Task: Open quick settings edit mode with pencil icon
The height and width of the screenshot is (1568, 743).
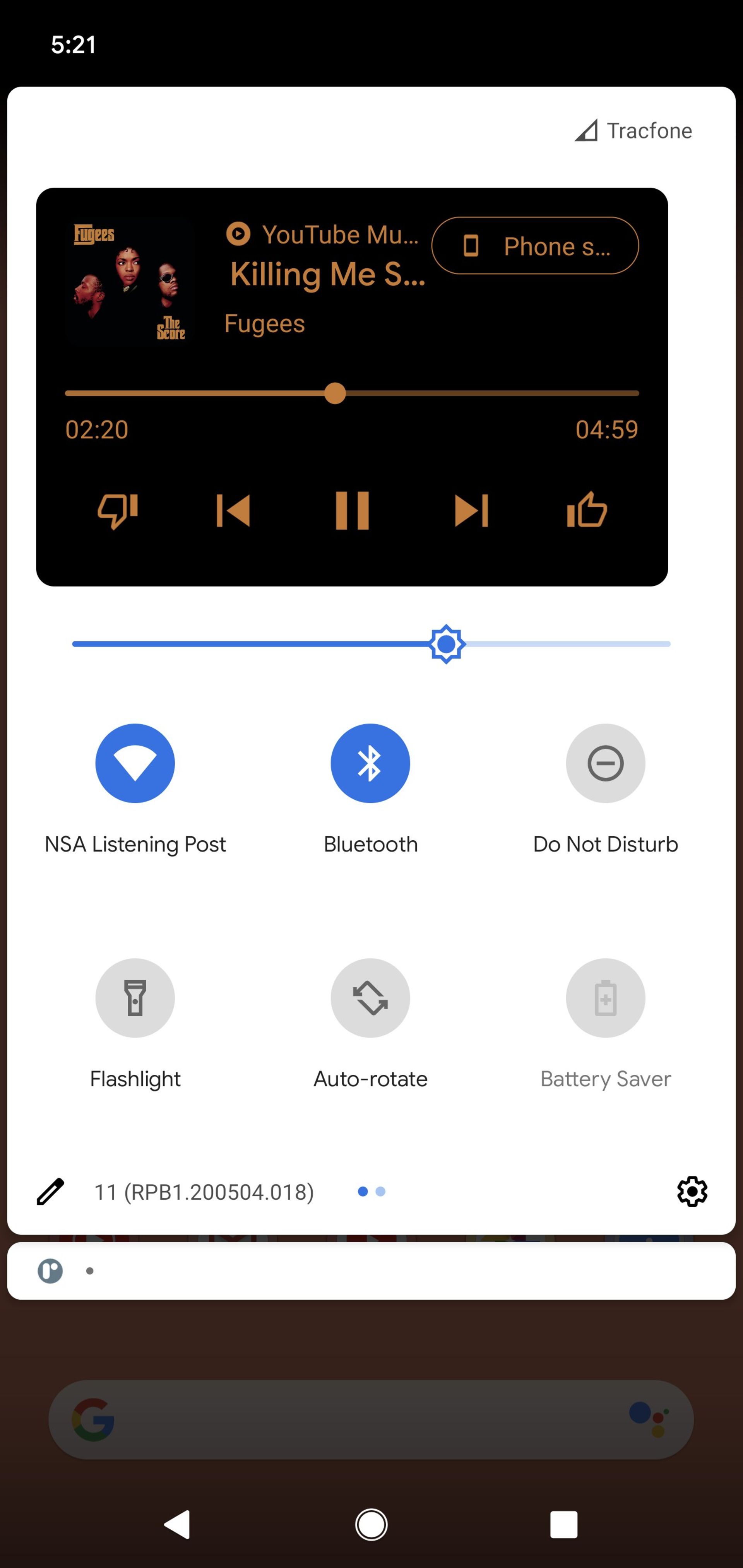Action: click(51, 1191)
